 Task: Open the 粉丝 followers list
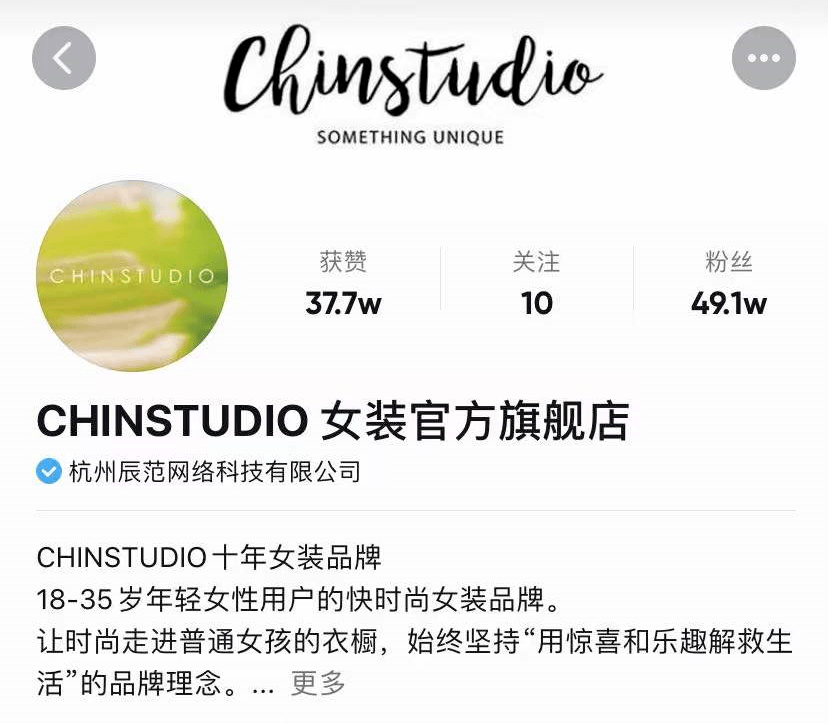(x=728, y=283)
